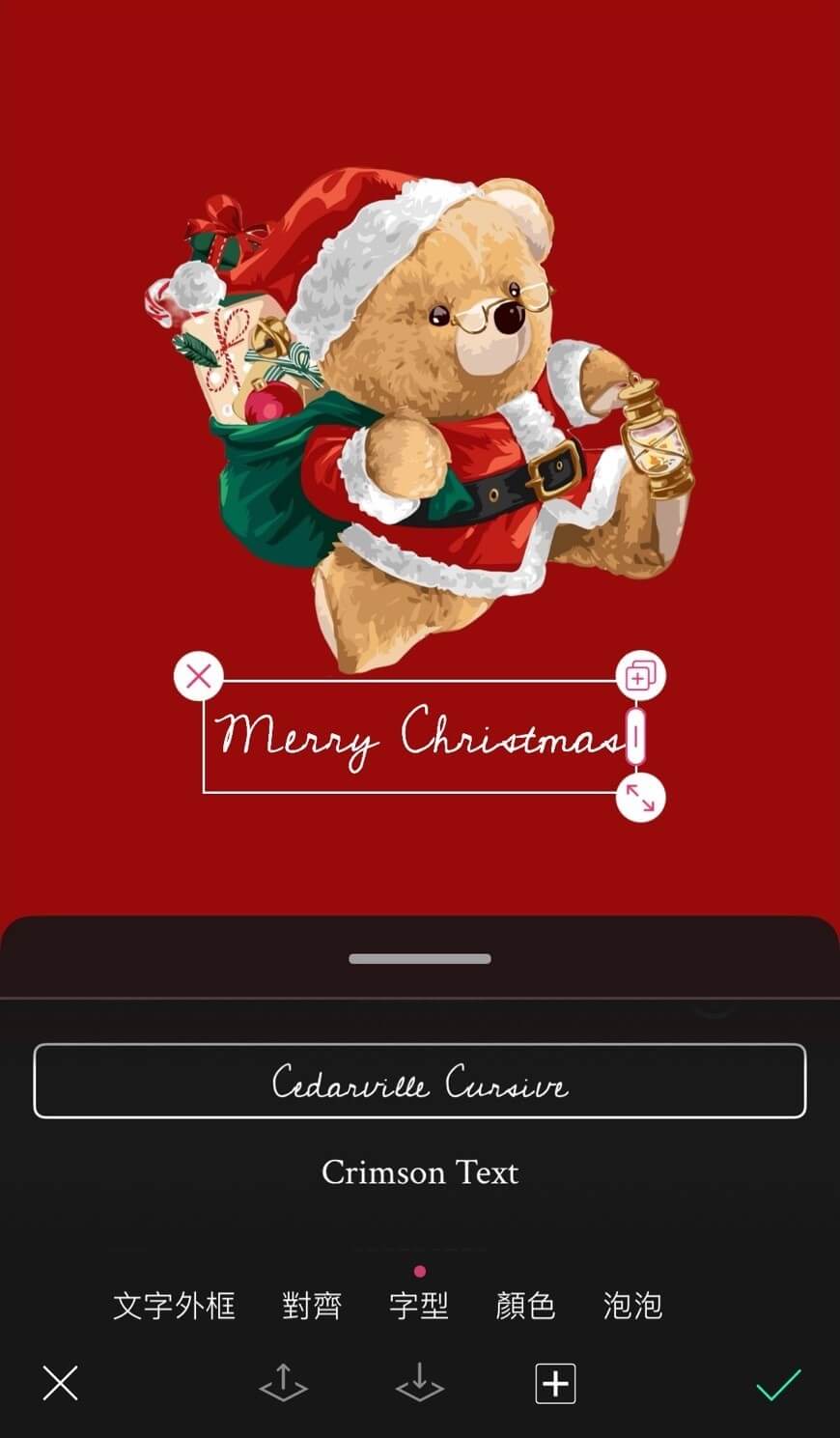The height and width of the screenshot is (1438, 840).
Task: Confirm changes with the green checkmark
Action: click(x=778, y=1383)
